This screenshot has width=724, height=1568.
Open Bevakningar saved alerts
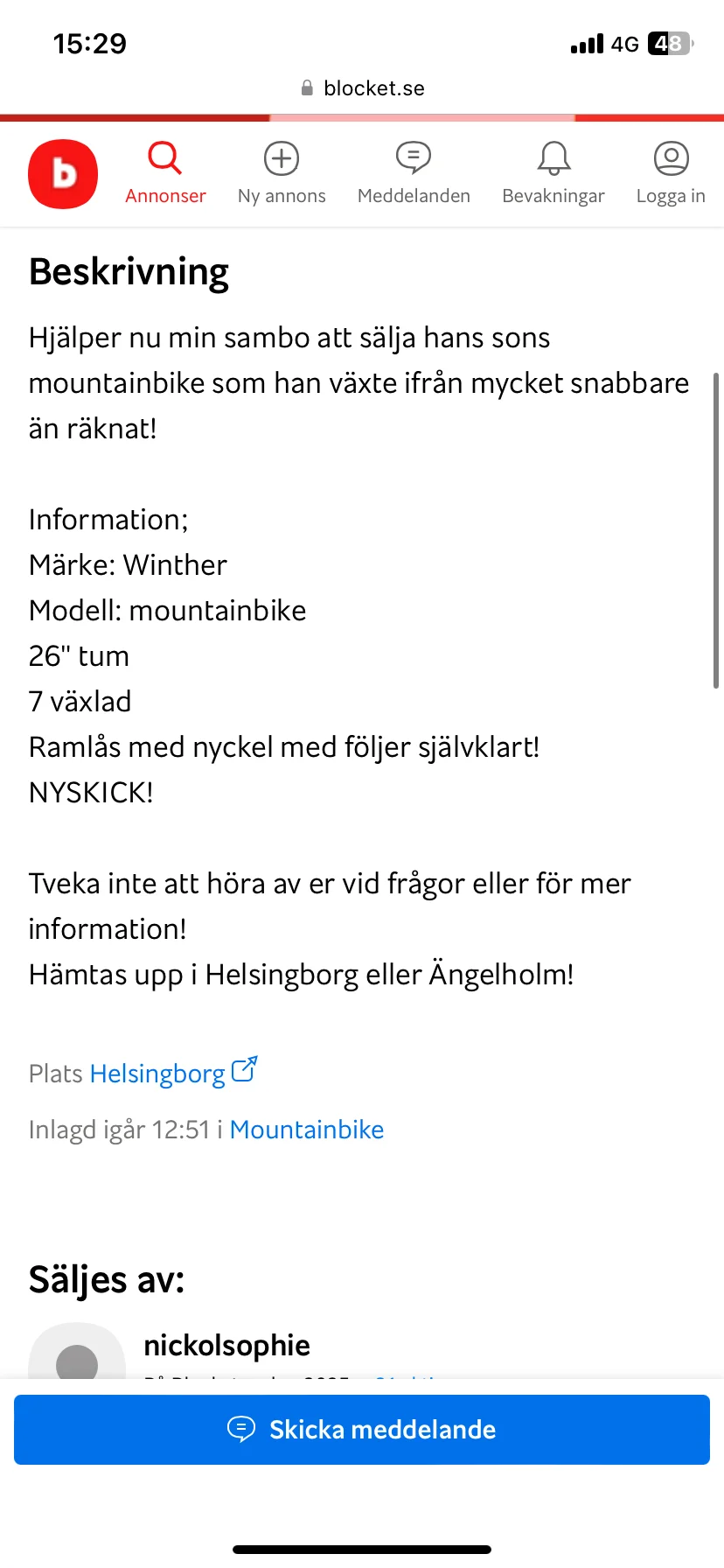[x=553, y=173]
